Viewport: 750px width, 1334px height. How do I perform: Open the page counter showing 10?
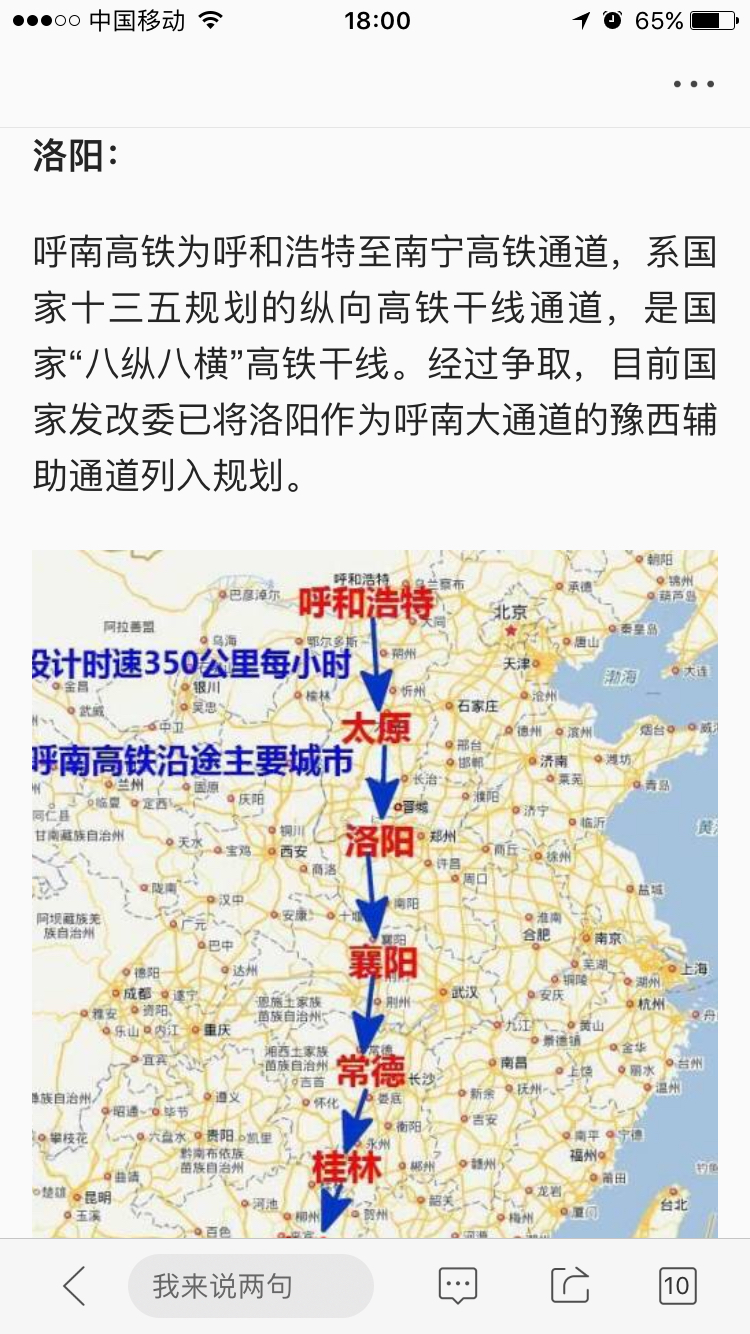[x=677, y=1285]
